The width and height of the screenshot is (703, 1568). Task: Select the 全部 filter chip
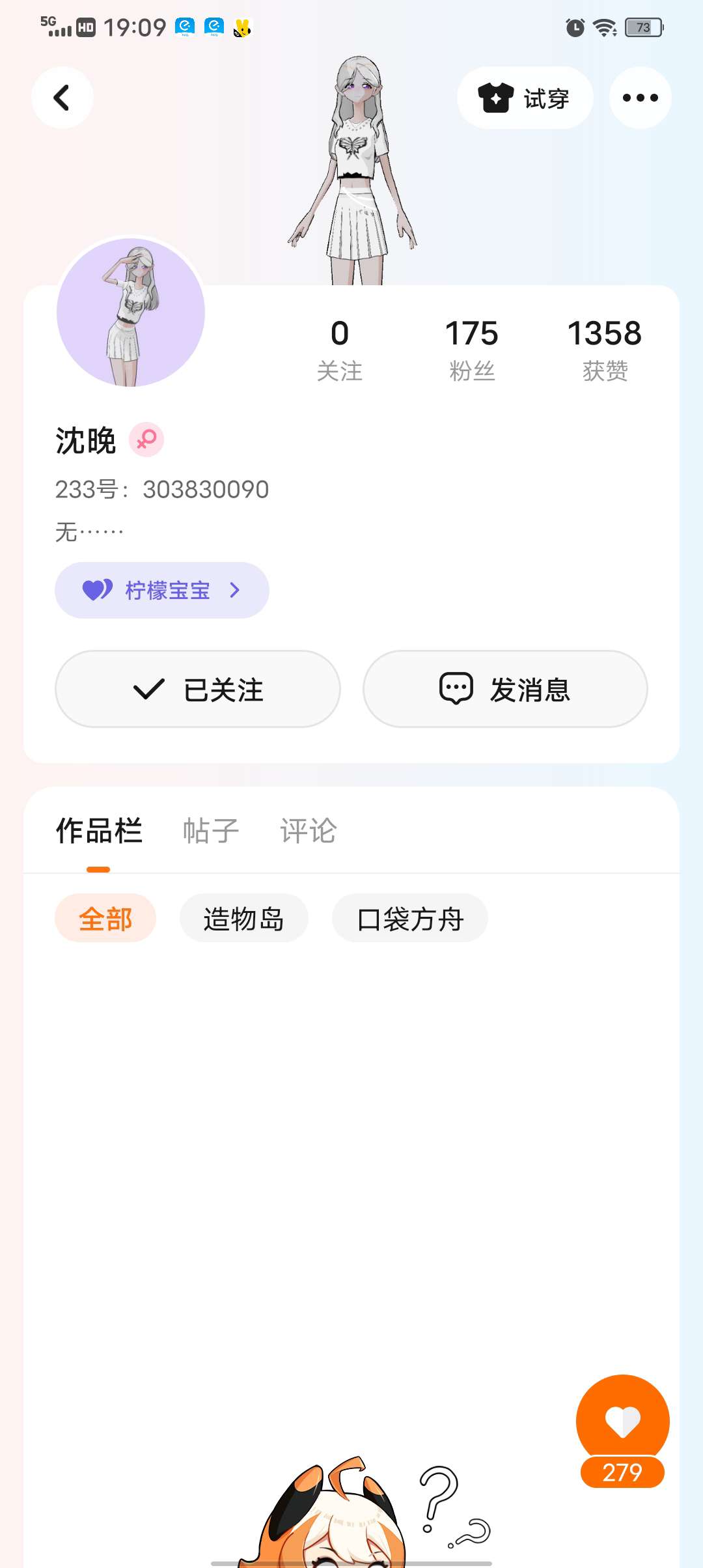(105, 918)
